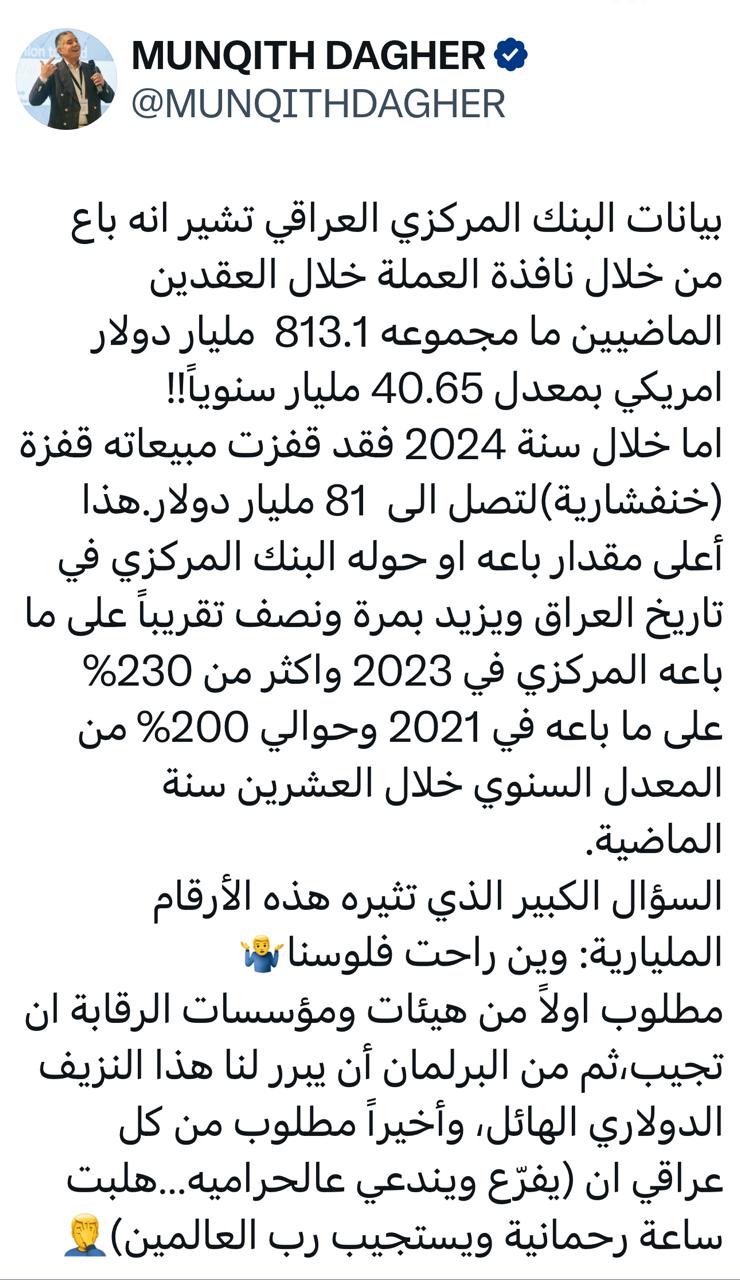Open the @MUNQITHDAGHER handle profile
The width and height of the screenshot is (740, 1280).
[x=318, y=103]
